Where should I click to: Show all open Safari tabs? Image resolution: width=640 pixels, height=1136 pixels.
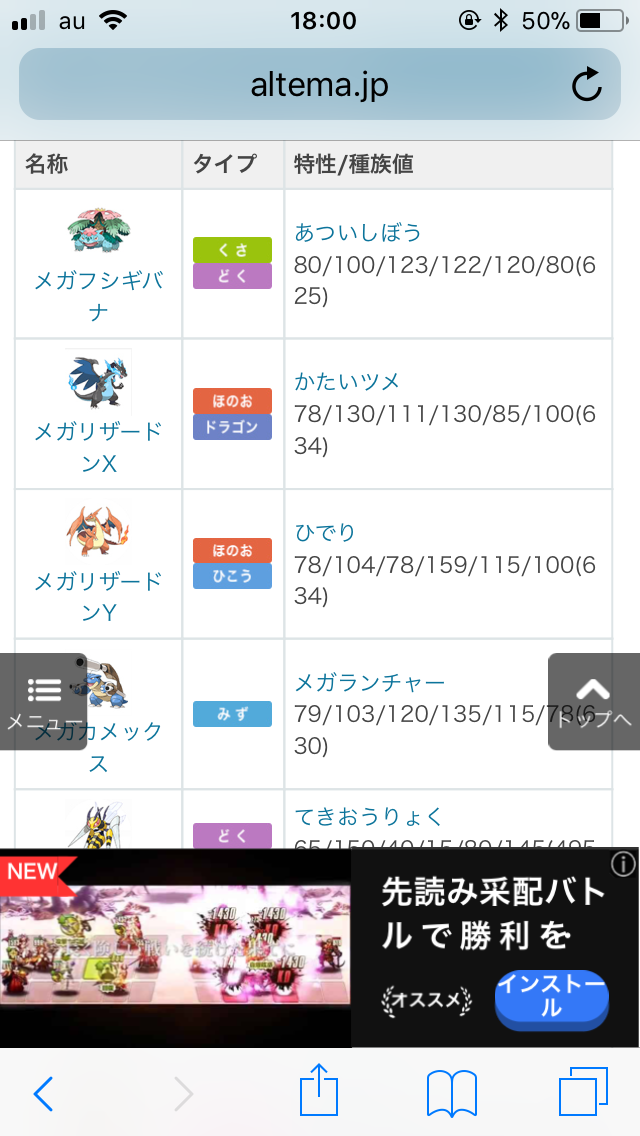coord(583,1095)
